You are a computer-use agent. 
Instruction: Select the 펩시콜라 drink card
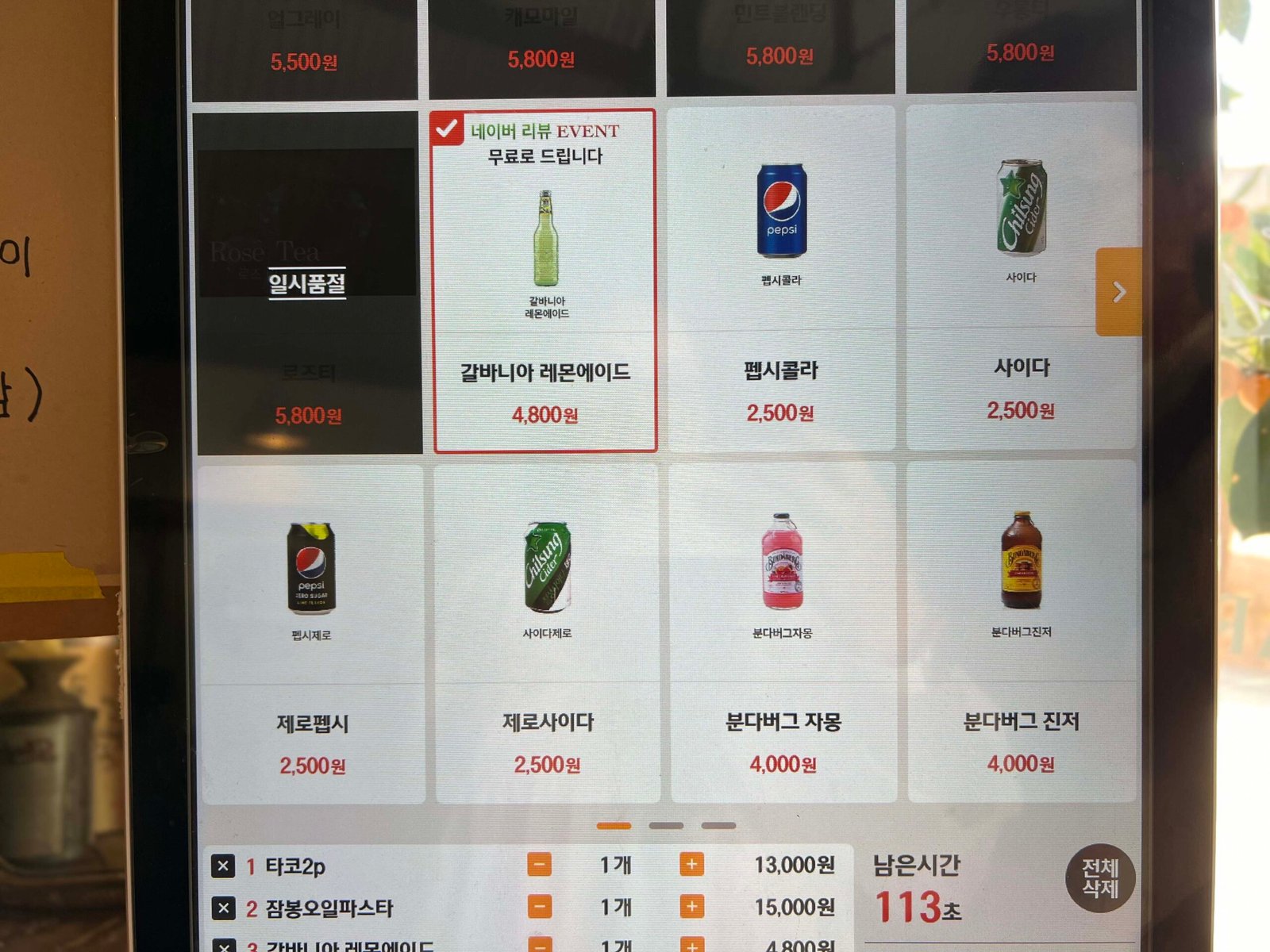tap(781, 278)
